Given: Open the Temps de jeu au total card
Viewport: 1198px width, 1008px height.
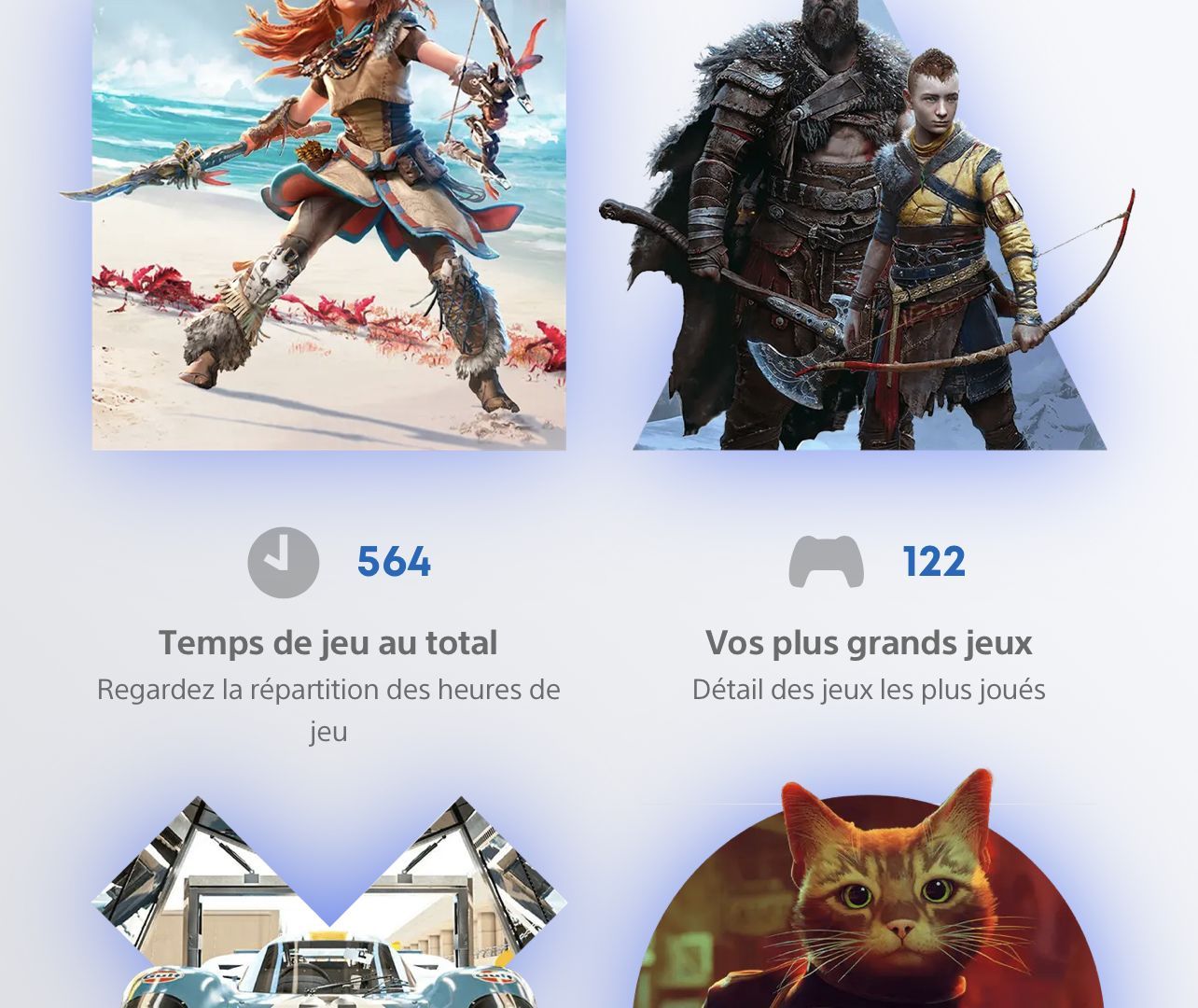Looking at the screenshot, I should 328,642.
